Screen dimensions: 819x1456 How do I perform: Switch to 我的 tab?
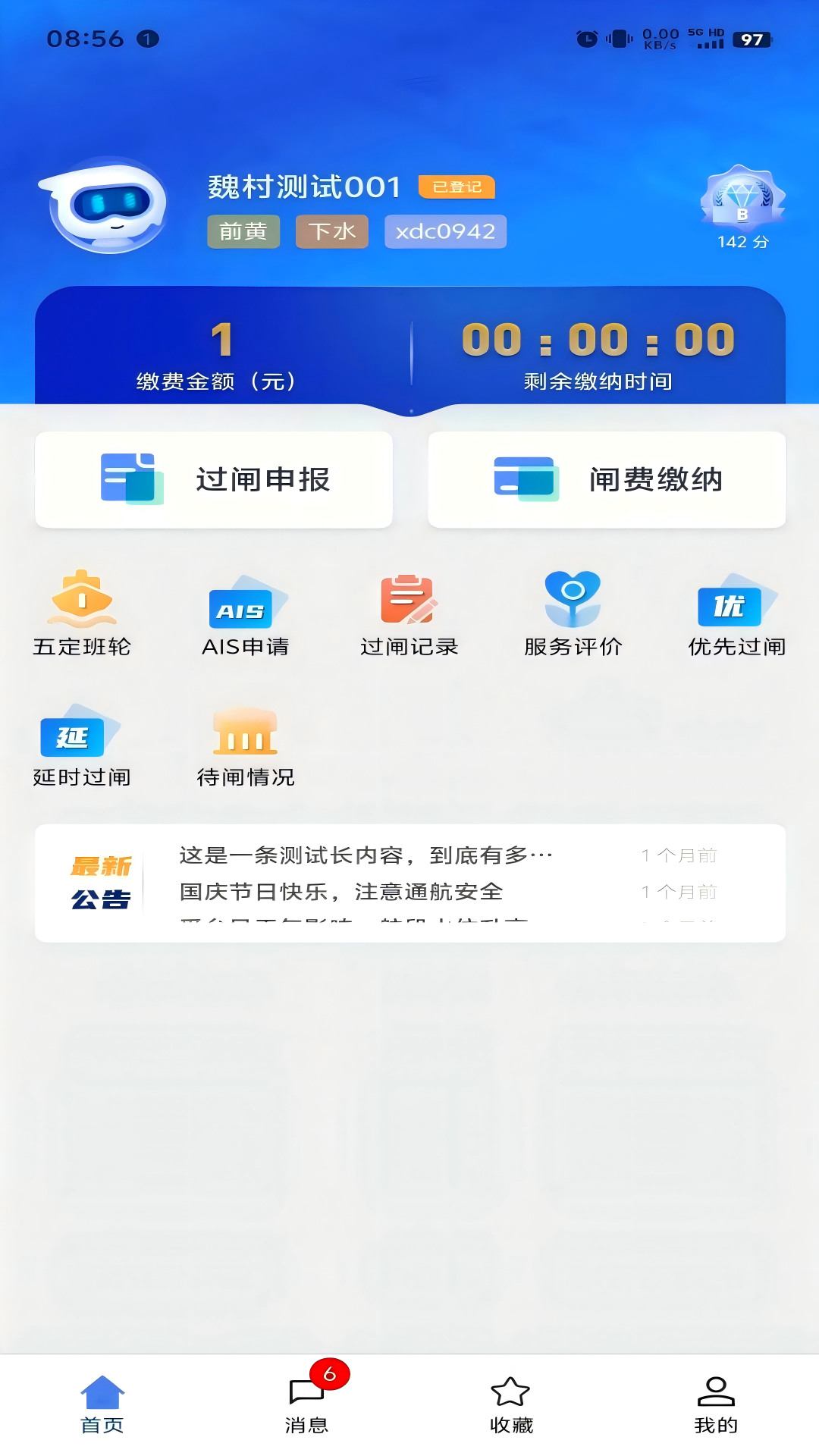pyautogui.click(x=716, y=1404)
